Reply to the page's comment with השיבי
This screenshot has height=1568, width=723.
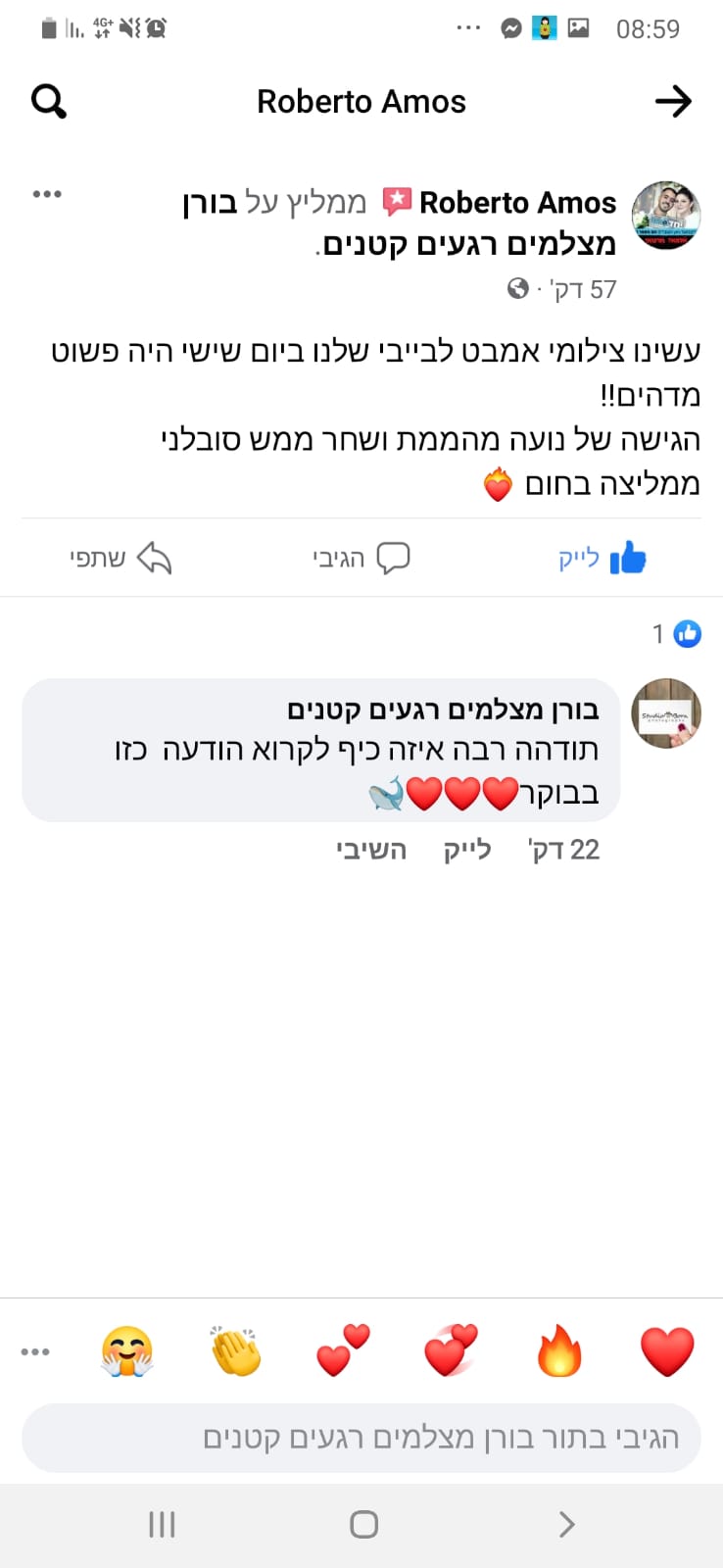pyautogui.click(x=371, y=850)
